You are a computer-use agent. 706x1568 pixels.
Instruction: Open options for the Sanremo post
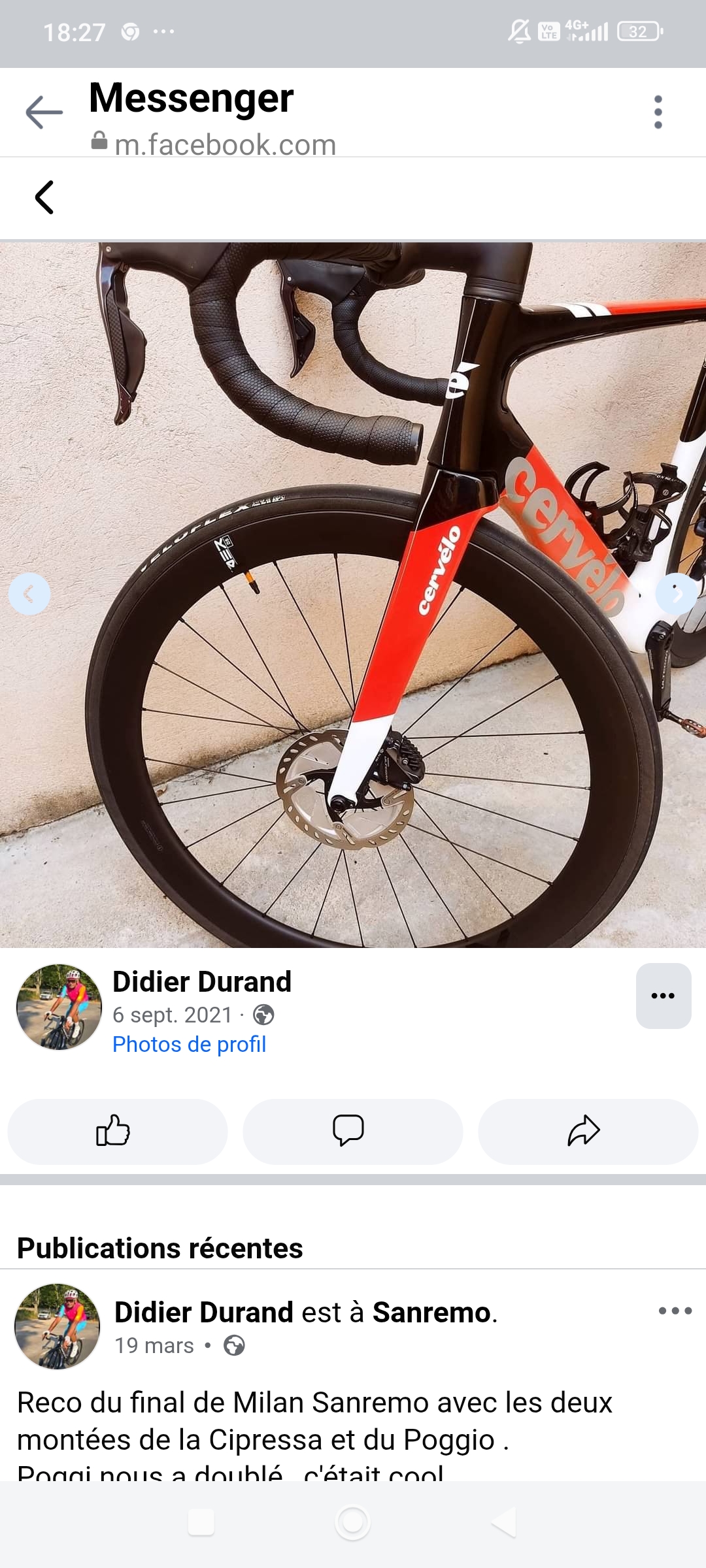pyautogui.click(x=675, y=1311)
